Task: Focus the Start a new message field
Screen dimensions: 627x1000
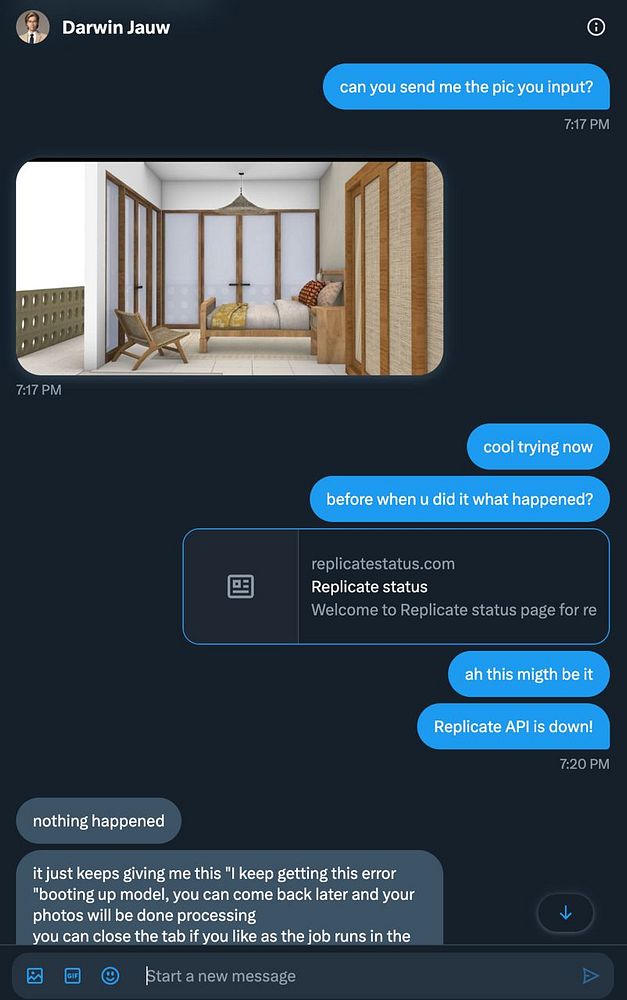Action: [x=350, y=975]
